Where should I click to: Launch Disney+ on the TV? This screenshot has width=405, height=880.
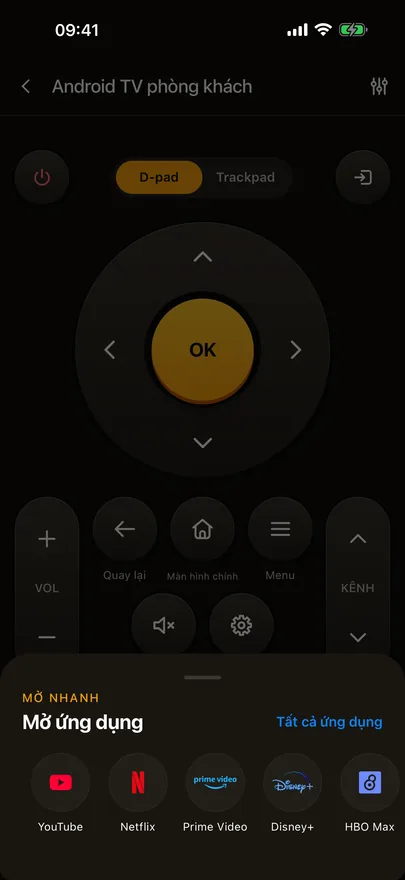pos(292,782)
